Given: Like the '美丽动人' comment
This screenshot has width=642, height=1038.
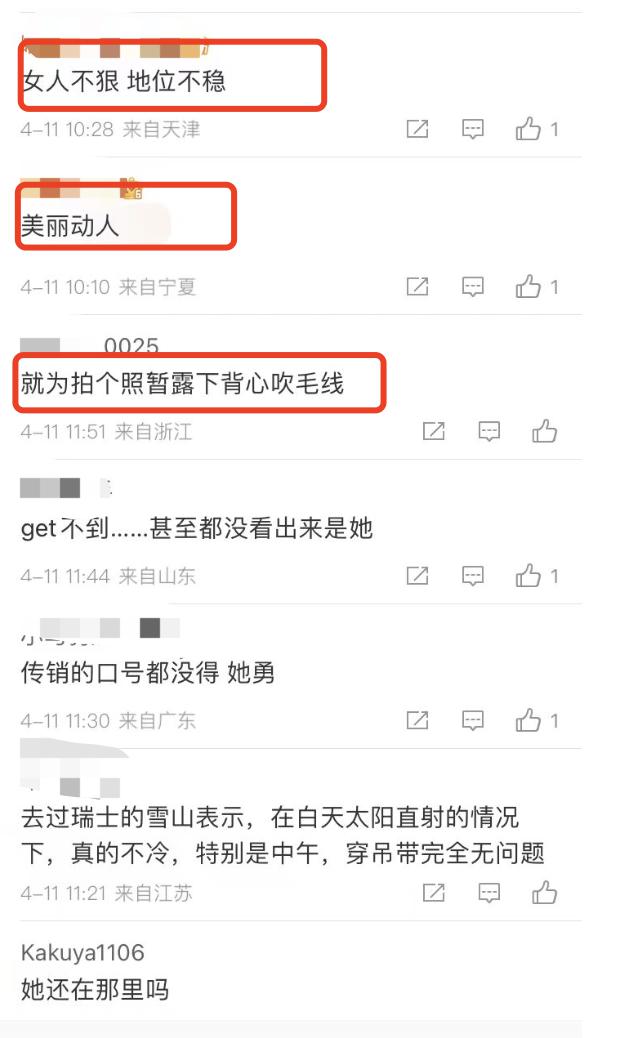Looking at the screenshot, I should coord(528,287).
